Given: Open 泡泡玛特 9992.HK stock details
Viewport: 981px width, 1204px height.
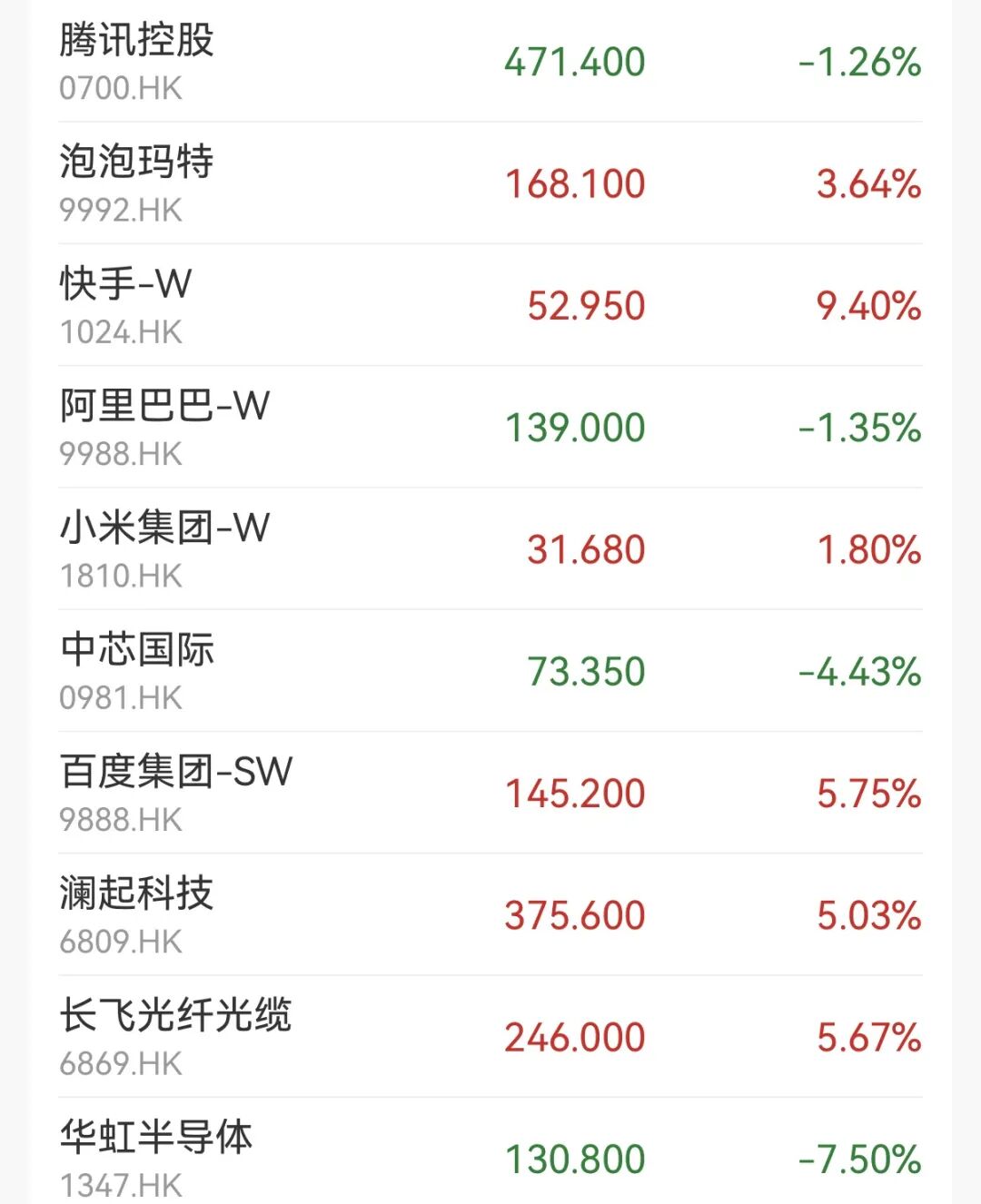Looking at the screenshot, I should pyautogui.click(x=490, y=183).
